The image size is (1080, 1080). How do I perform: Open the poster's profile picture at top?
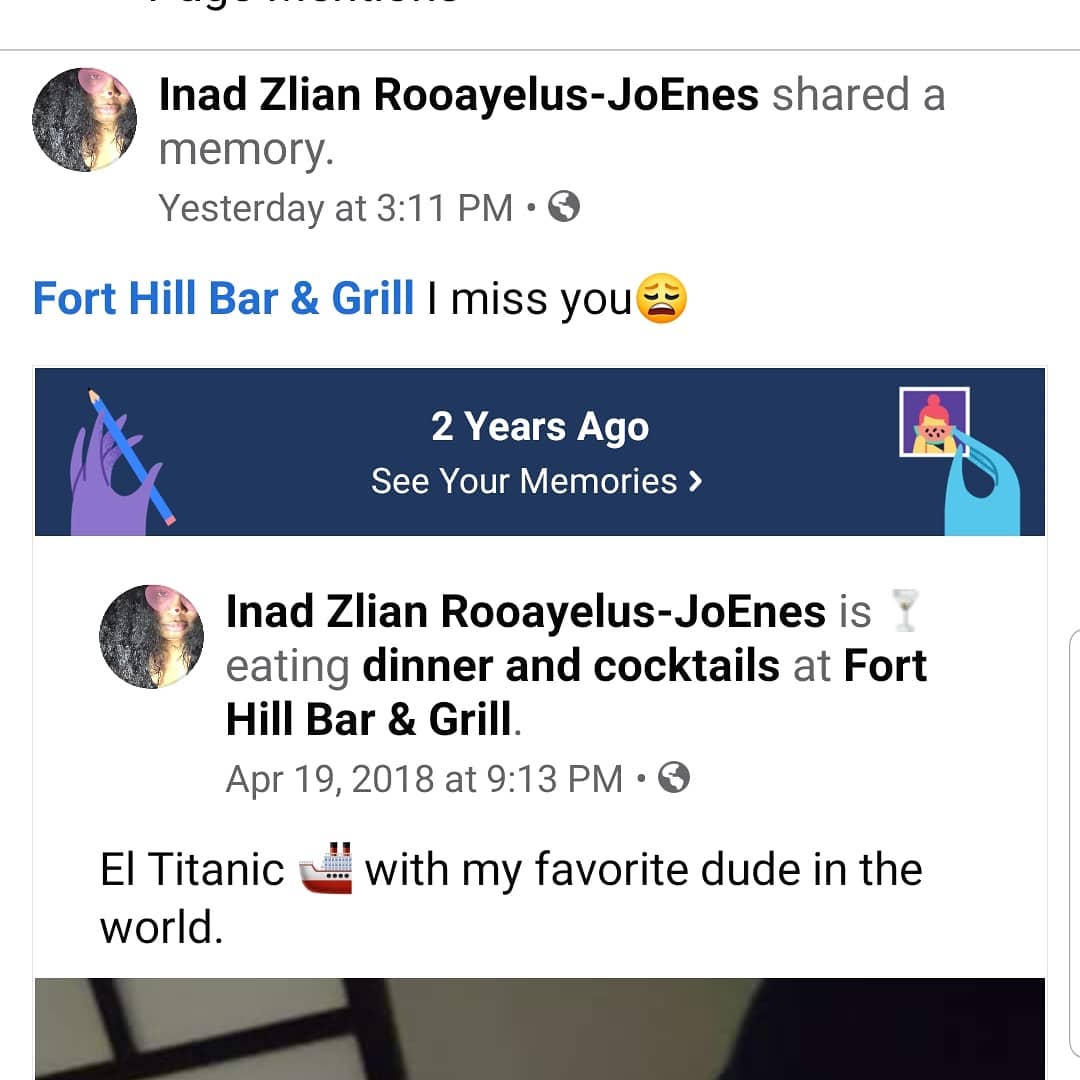click(x=84, y=120)
